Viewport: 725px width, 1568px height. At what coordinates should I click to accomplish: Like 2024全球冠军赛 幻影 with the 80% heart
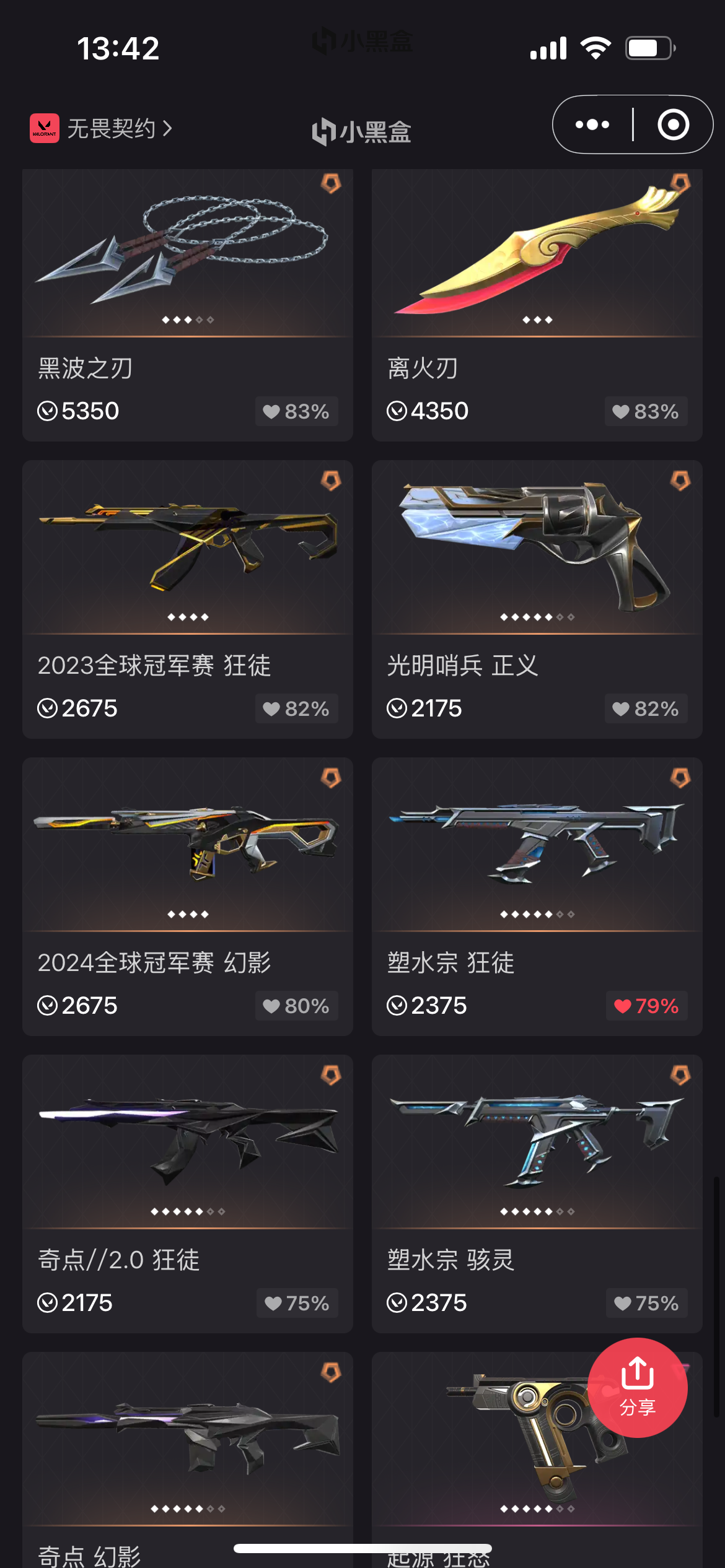coord(296,1006)
